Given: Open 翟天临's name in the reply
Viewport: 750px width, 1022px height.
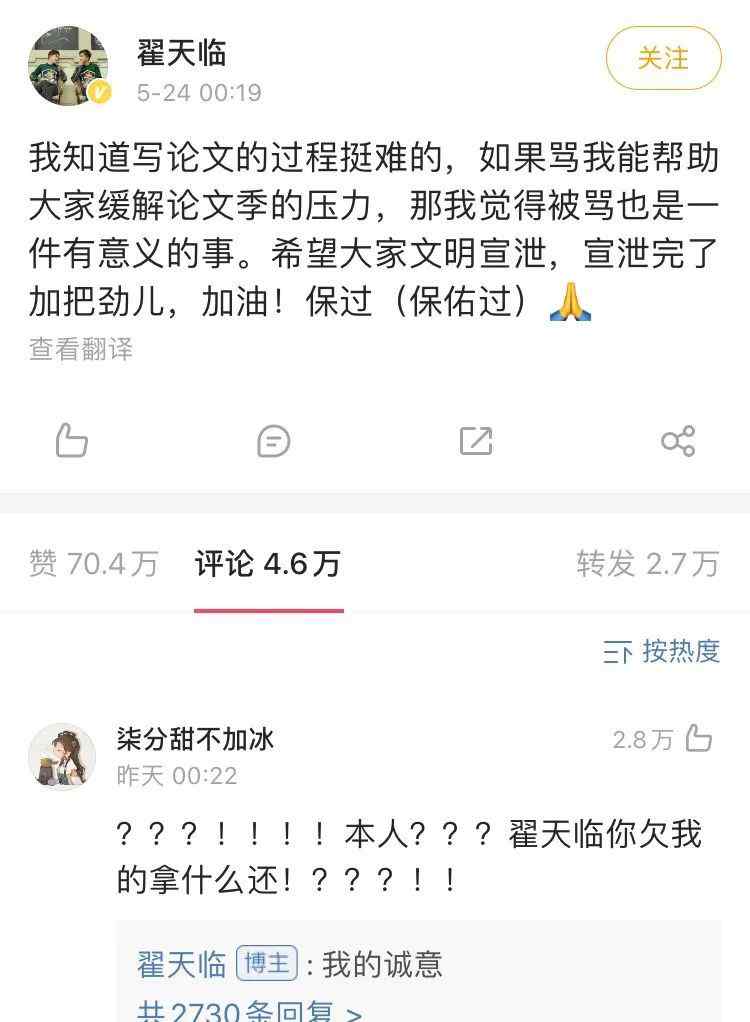Looking at the screenshot, I should (x=181, y=964).
